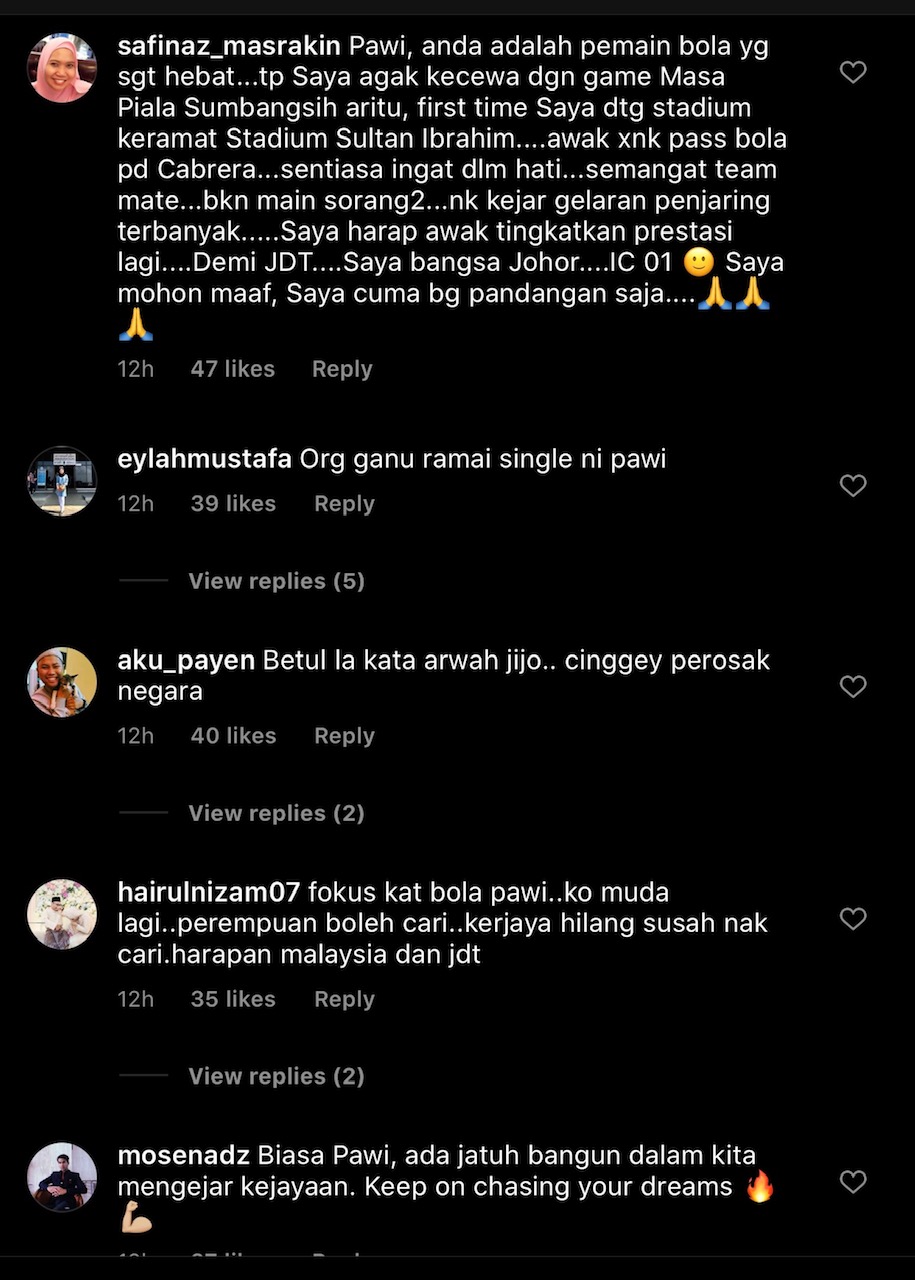See the 47 likes on safinaz_masrakin's comment
915x1280 pixels.
232,369
